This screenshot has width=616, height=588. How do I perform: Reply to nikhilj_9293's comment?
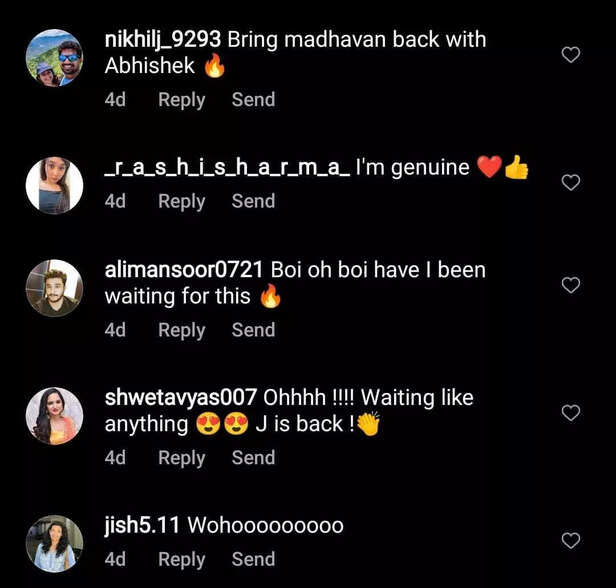[181, 100]
